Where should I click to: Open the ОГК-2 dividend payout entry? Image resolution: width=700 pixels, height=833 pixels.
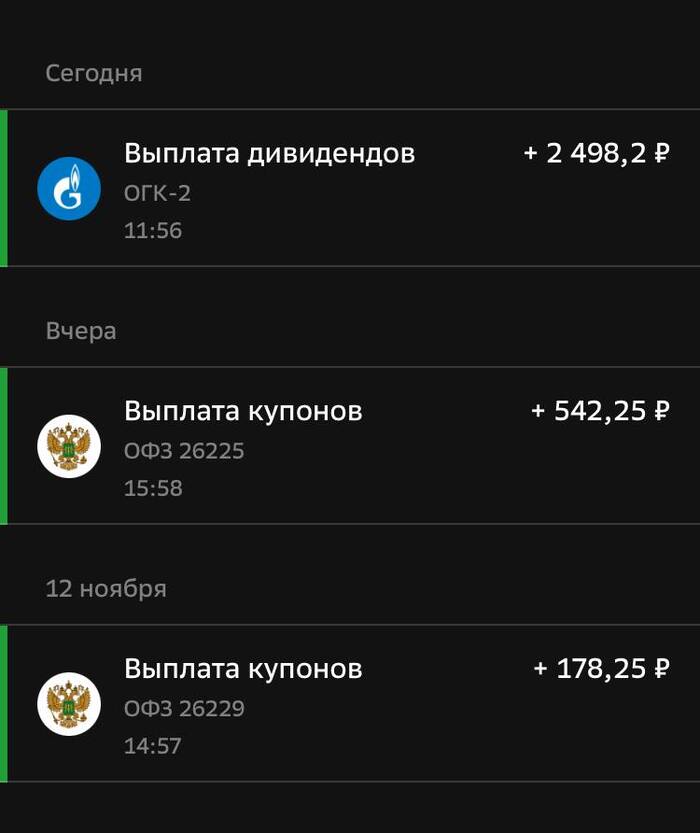[x=350, y=189]
